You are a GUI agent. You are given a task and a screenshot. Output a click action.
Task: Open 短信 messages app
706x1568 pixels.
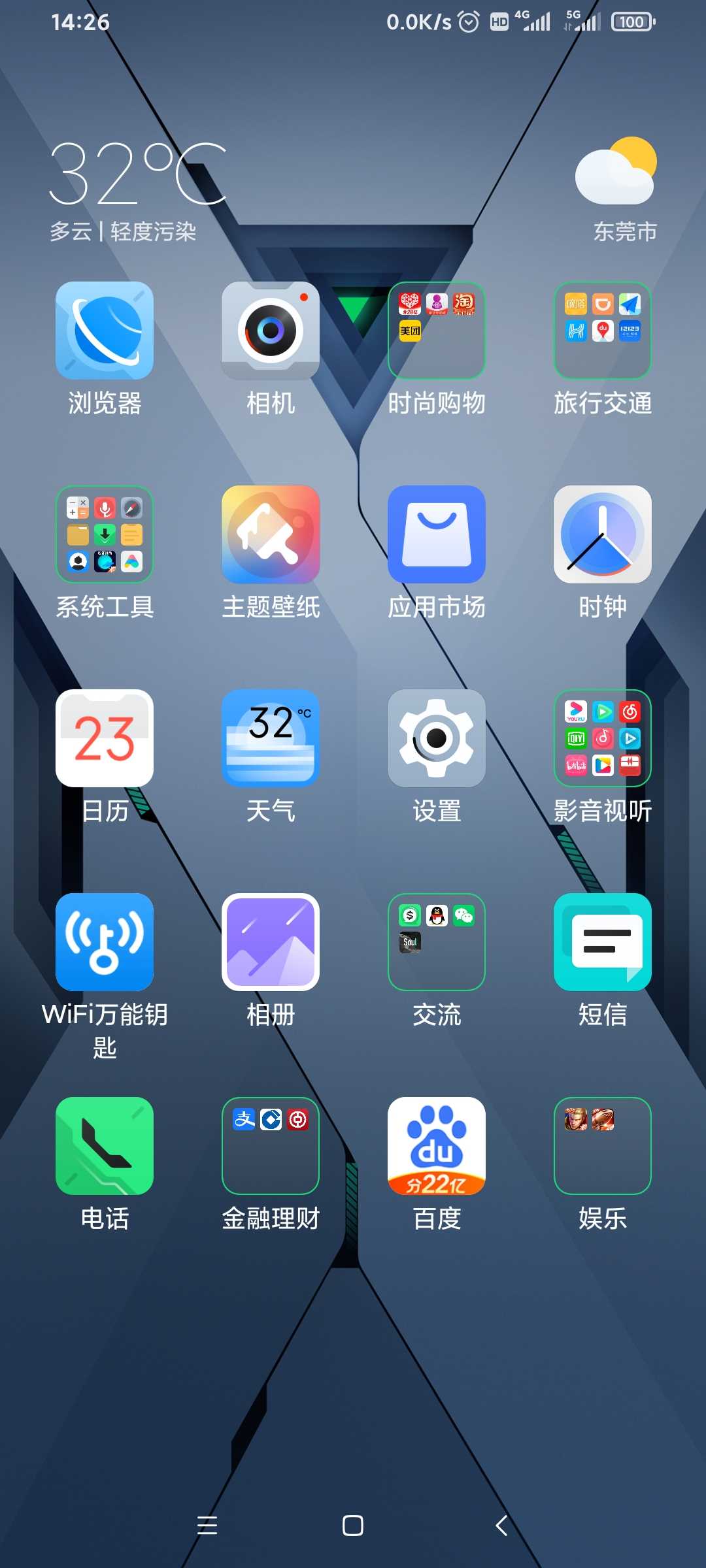tap(603, 942)
